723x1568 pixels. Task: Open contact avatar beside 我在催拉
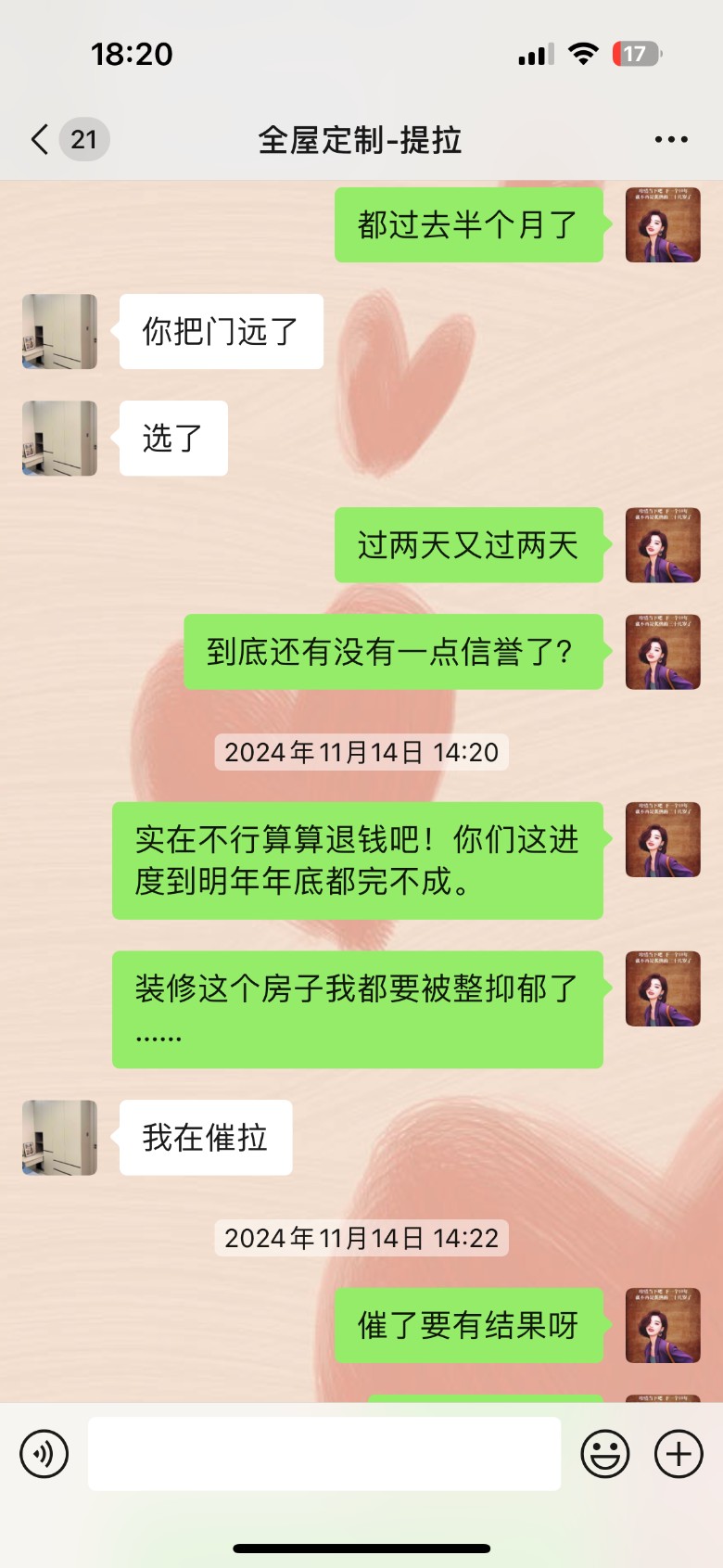(x=59, y=1138)
